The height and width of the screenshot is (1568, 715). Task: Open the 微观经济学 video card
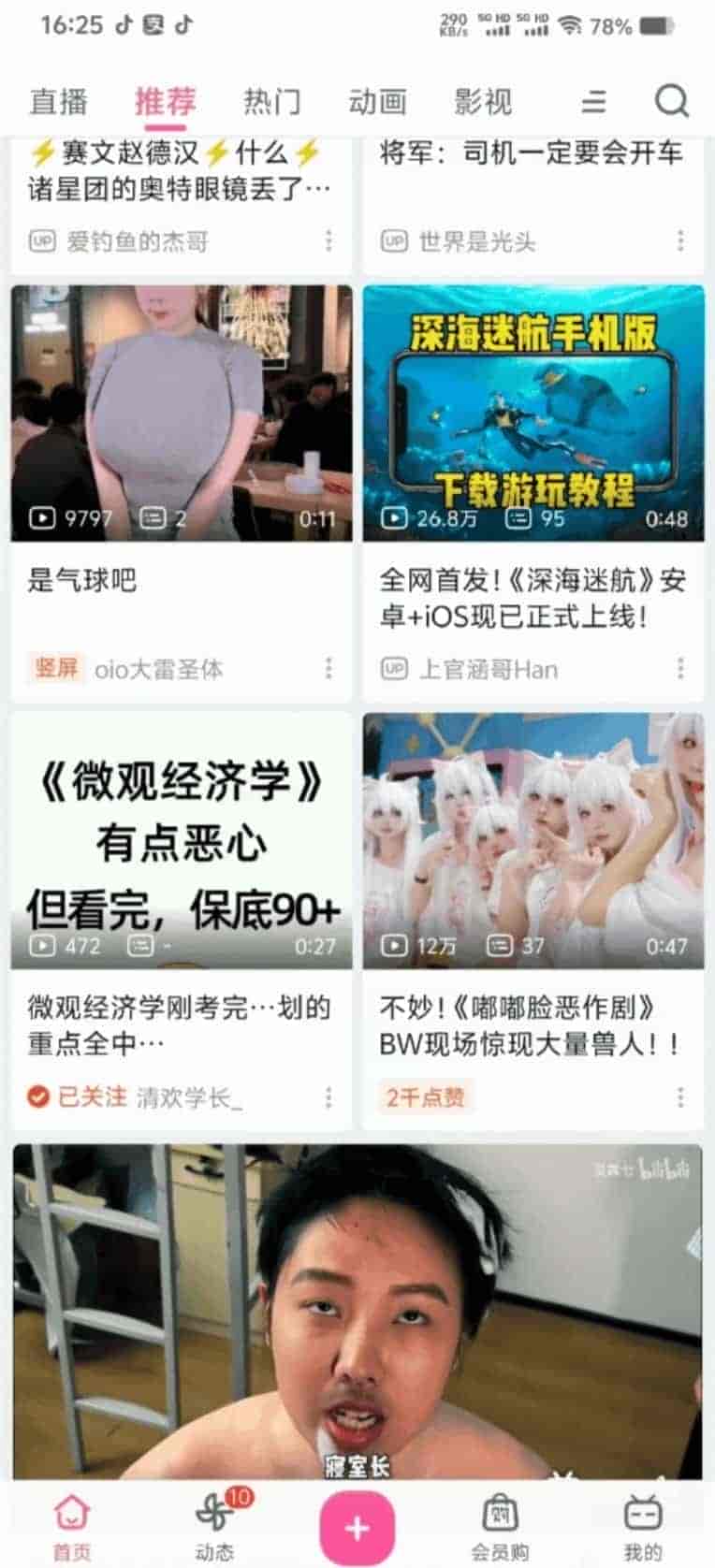click(x=182, y=840)
